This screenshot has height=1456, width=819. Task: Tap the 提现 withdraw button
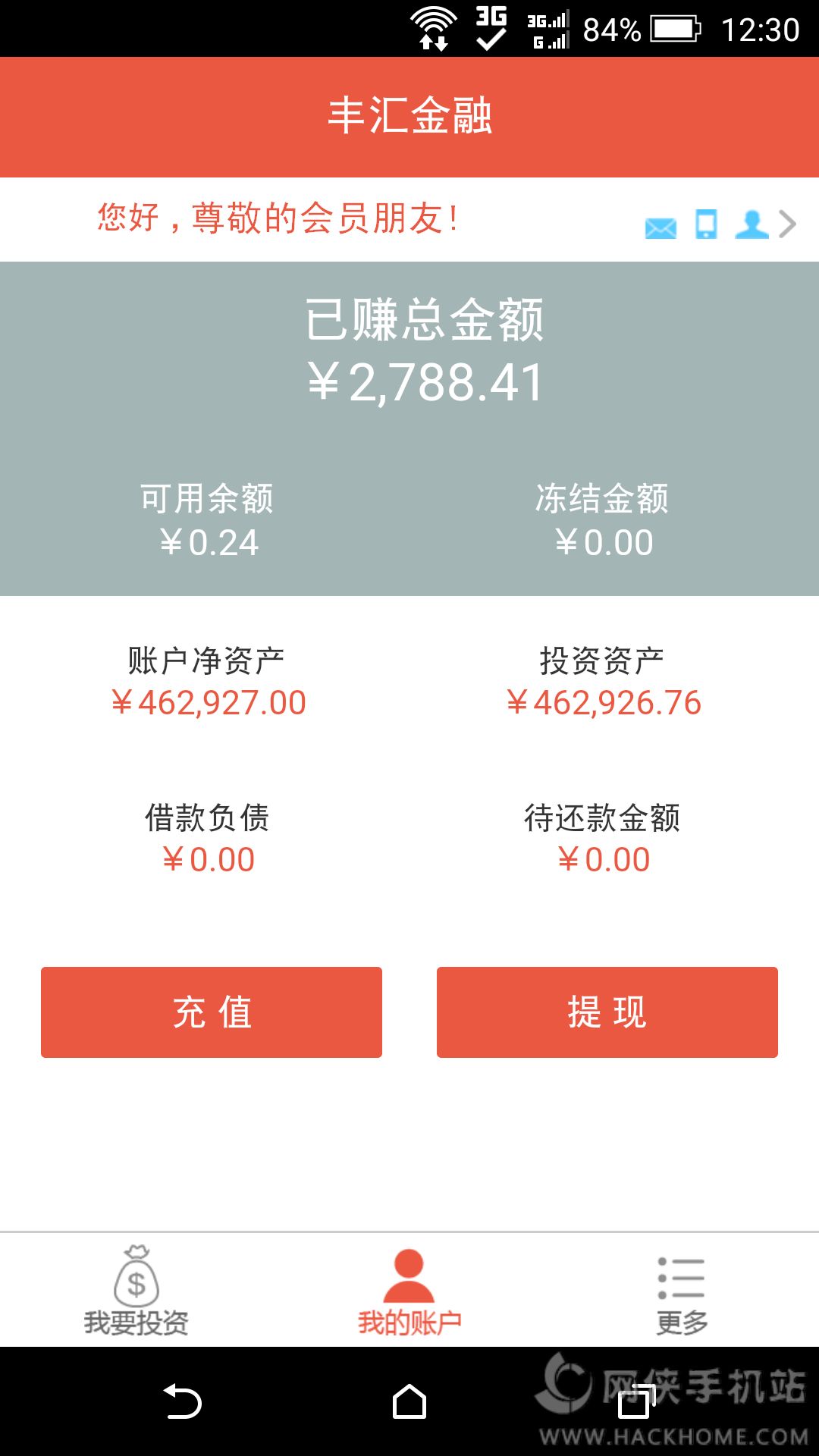[x=607, y=1012]
